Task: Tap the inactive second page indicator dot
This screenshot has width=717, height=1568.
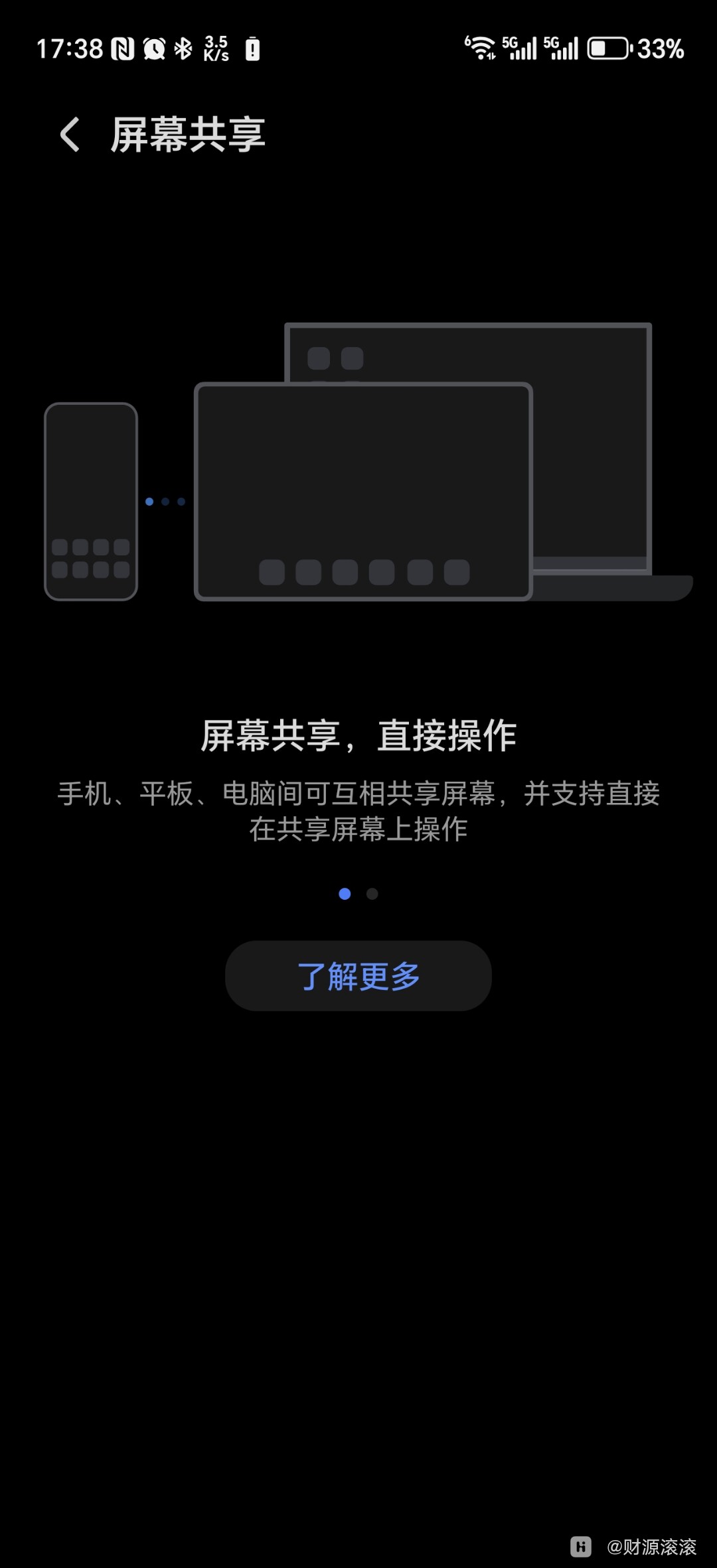Action: tap(371, 894)
